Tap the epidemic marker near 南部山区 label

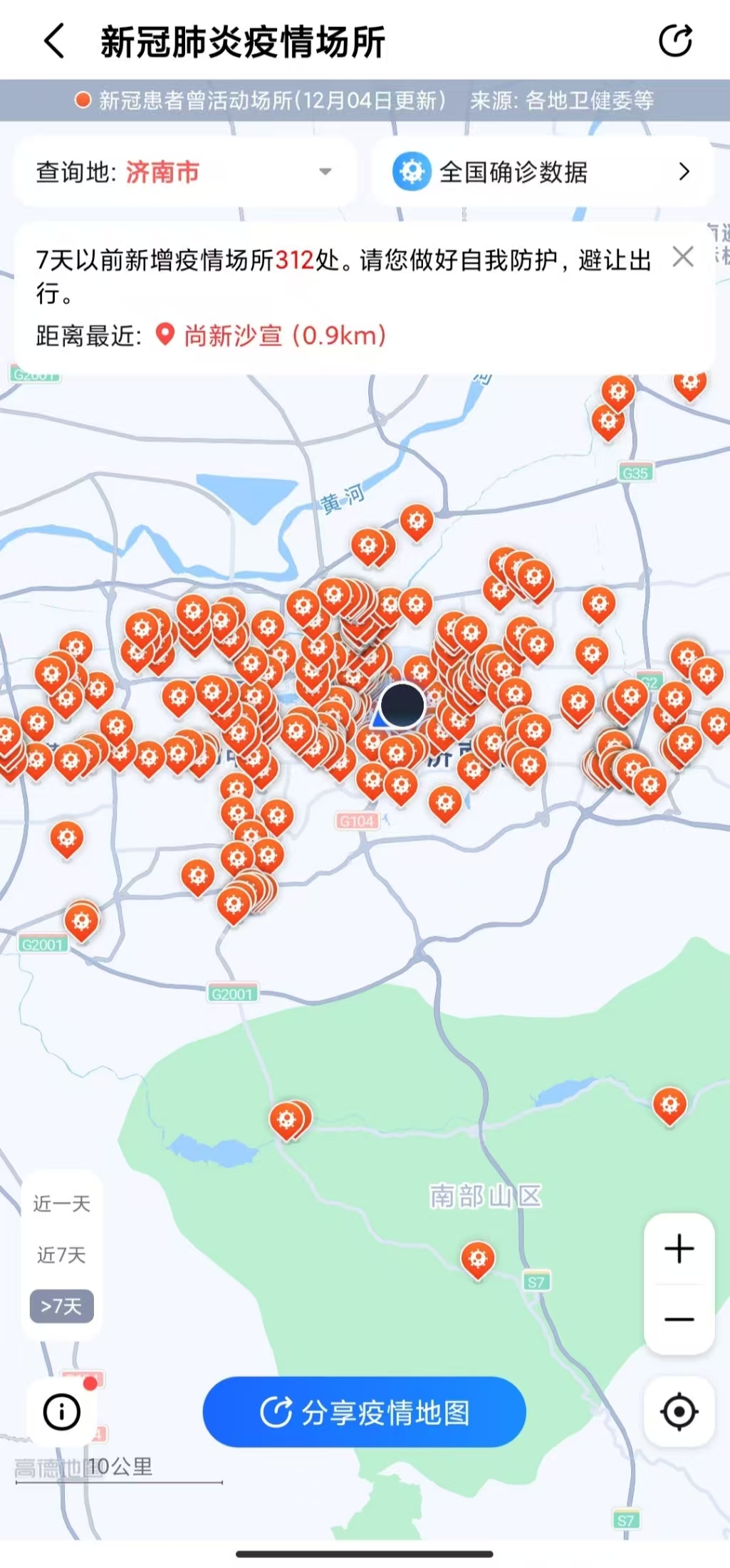[477, 1259]
